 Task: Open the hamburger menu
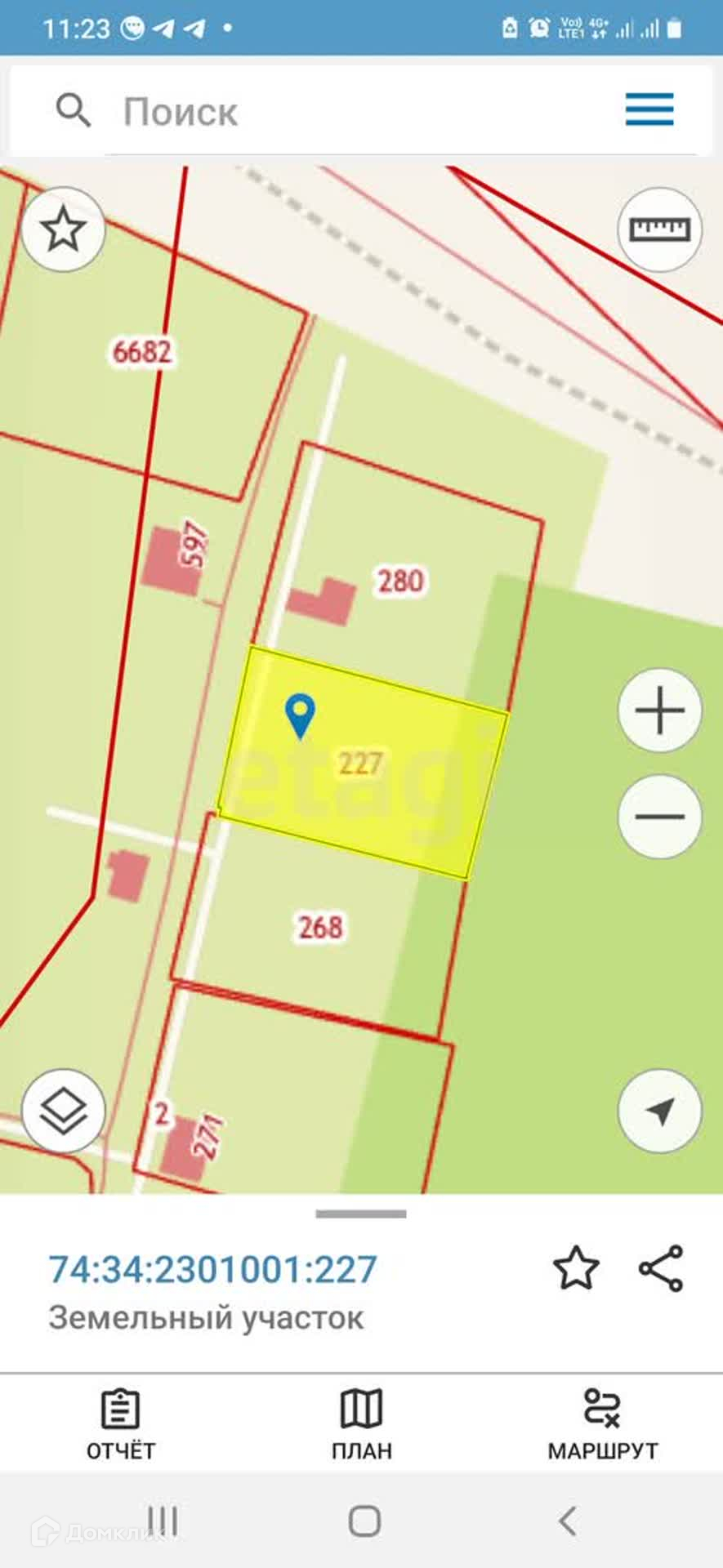point(649,109)
